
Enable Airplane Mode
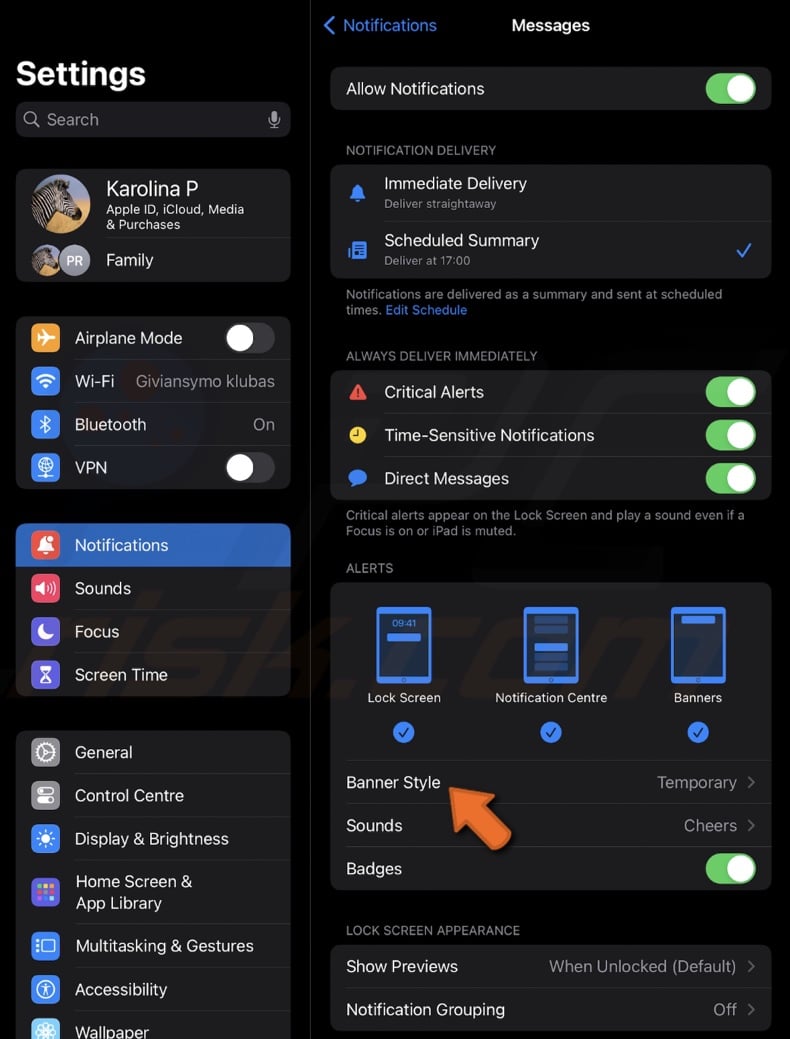tap(249, 338)
